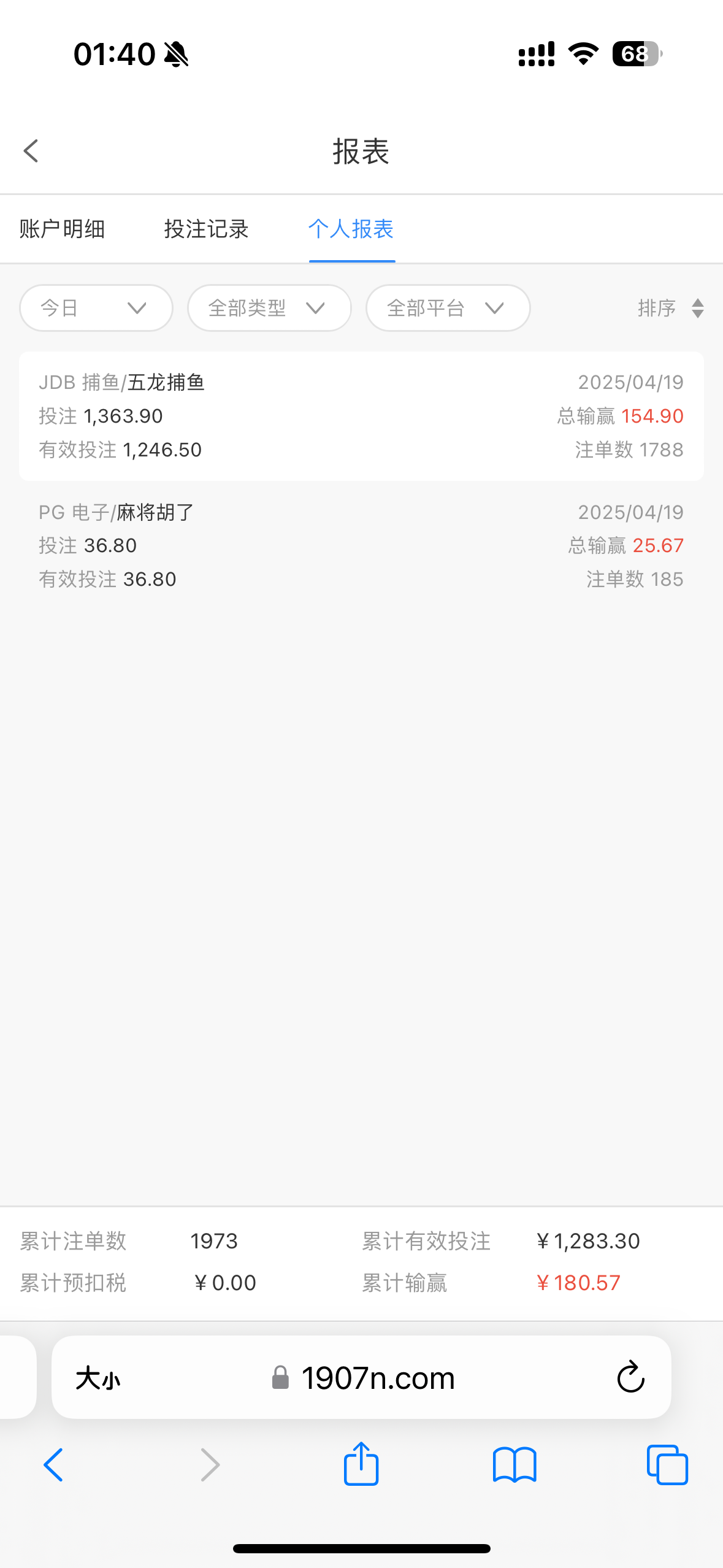The image size is (723, 1568).
Task: Expand the 全部平台 platform dropdown
Action: point(448,308)
